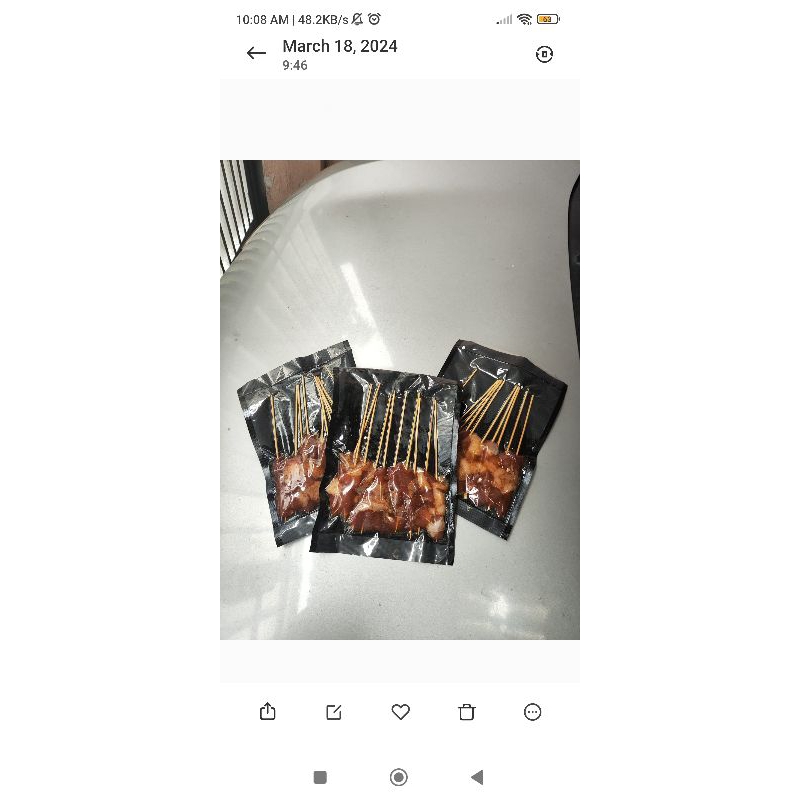Screen dimensions: 800x800
Task: Open recent apps from navigation bar
Action: click(320, 777)
